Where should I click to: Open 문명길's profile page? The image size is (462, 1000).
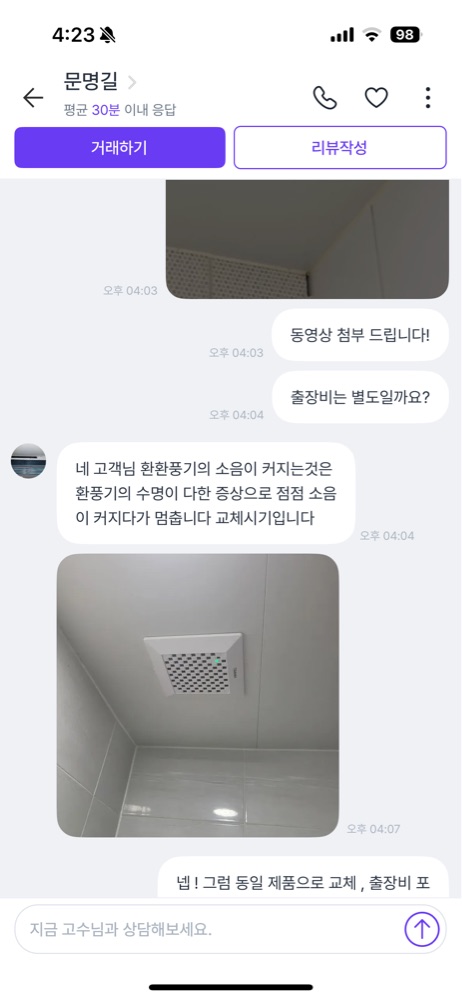tap(100, 82)
